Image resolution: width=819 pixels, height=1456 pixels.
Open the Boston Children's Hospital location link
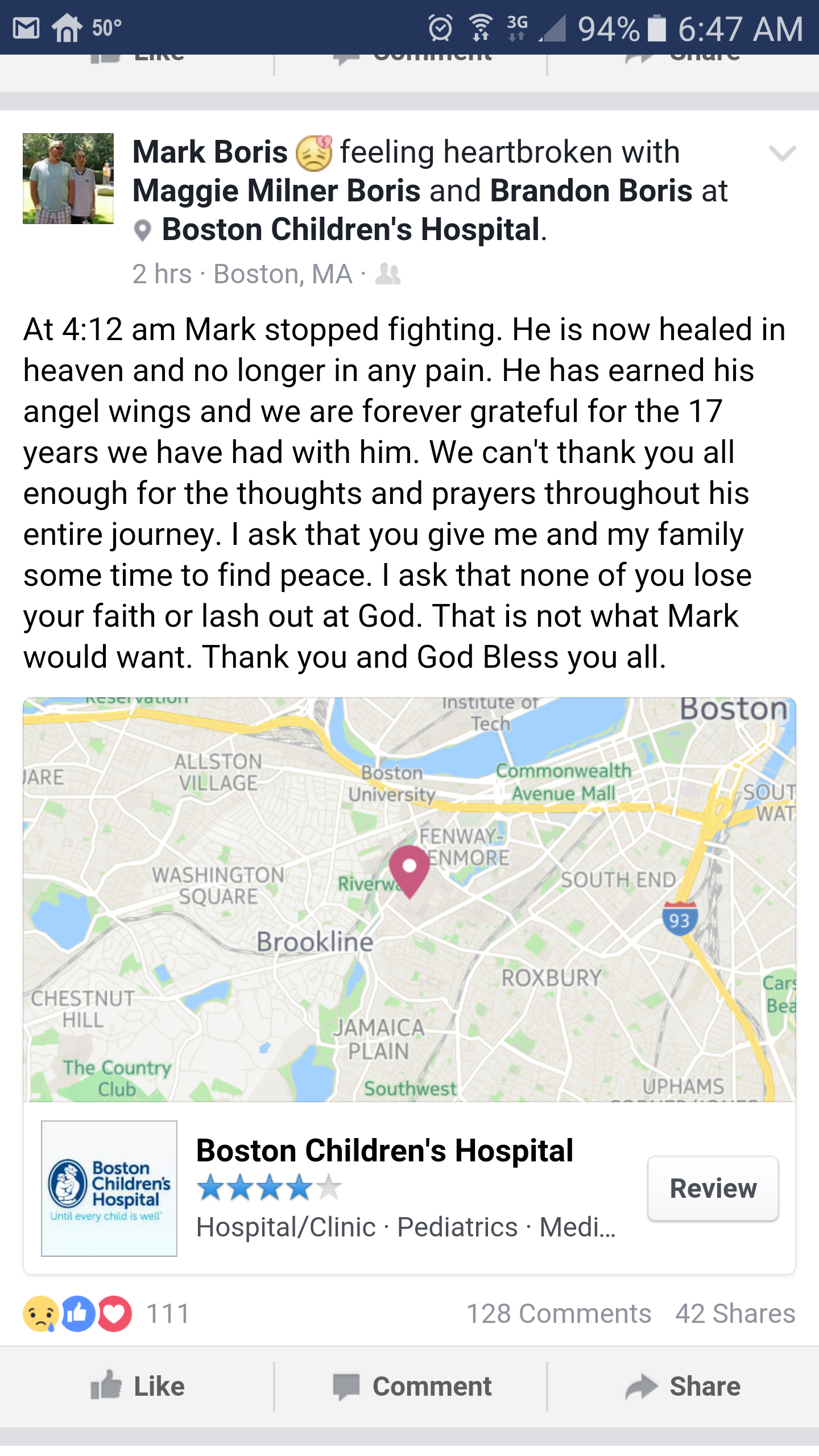(x=350, y=230)
